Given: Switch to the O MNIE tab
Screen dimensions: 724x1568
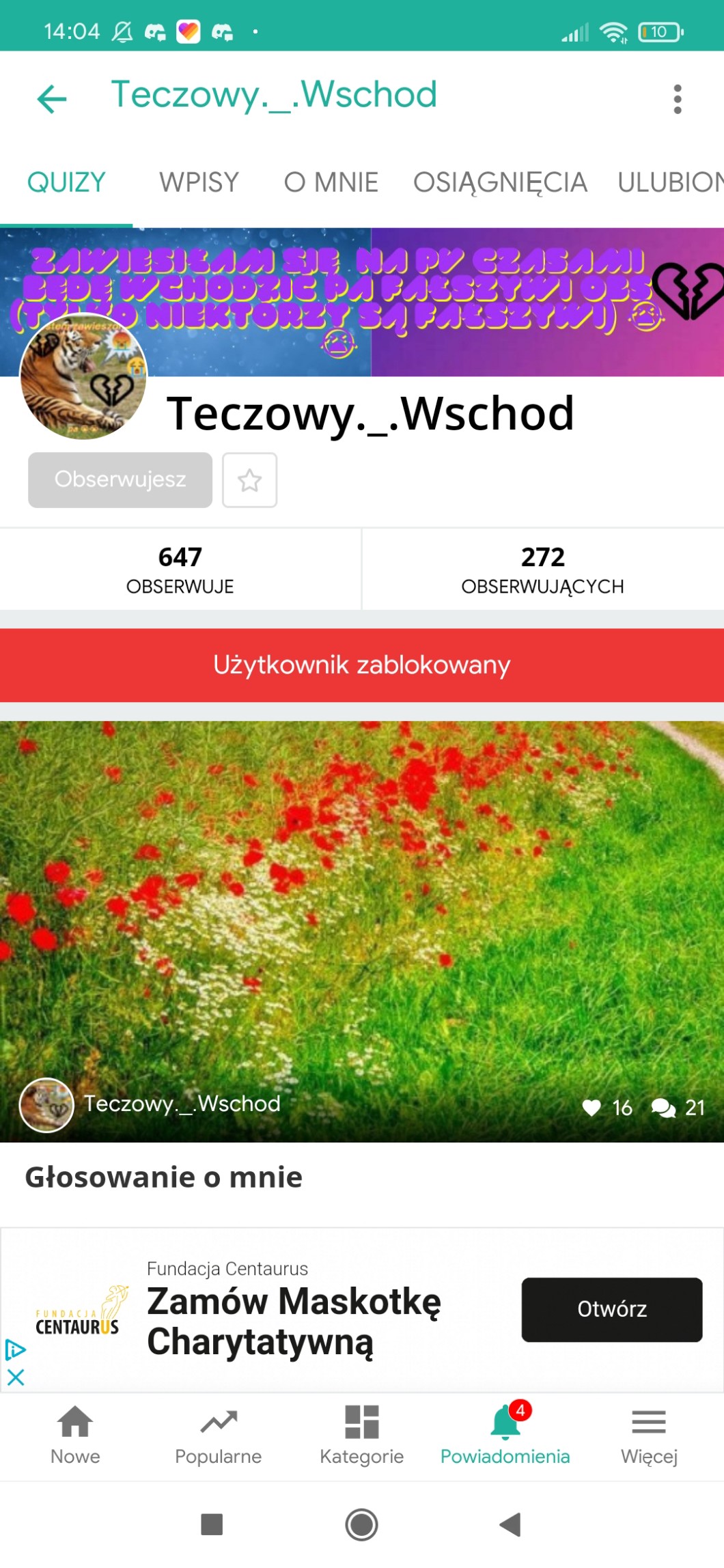Looking at the screenshot, I should pyautogui.click(x=331, y=182).
